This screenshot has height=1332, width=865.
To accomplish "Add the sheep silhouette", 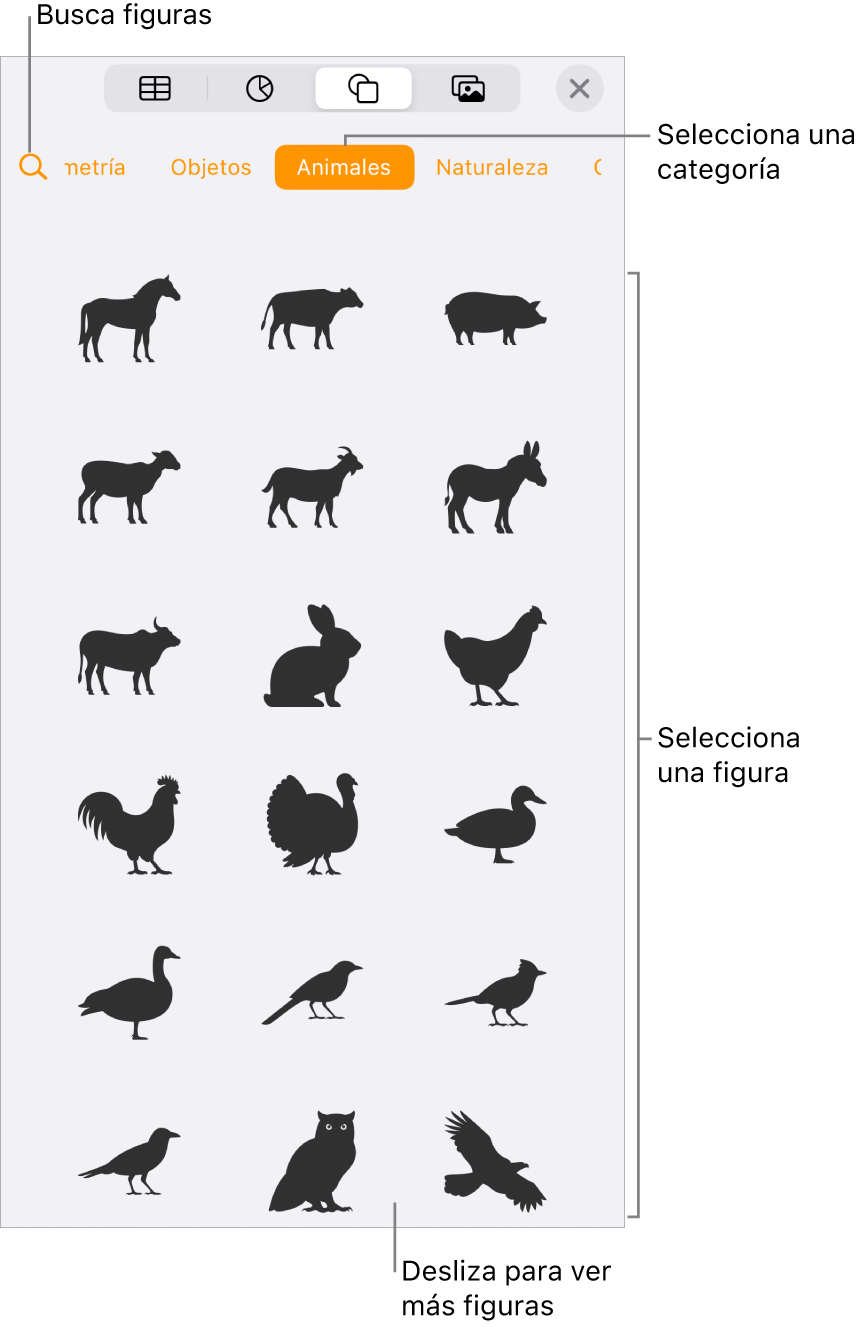I will pyautogui.click(x=129, y=487).
